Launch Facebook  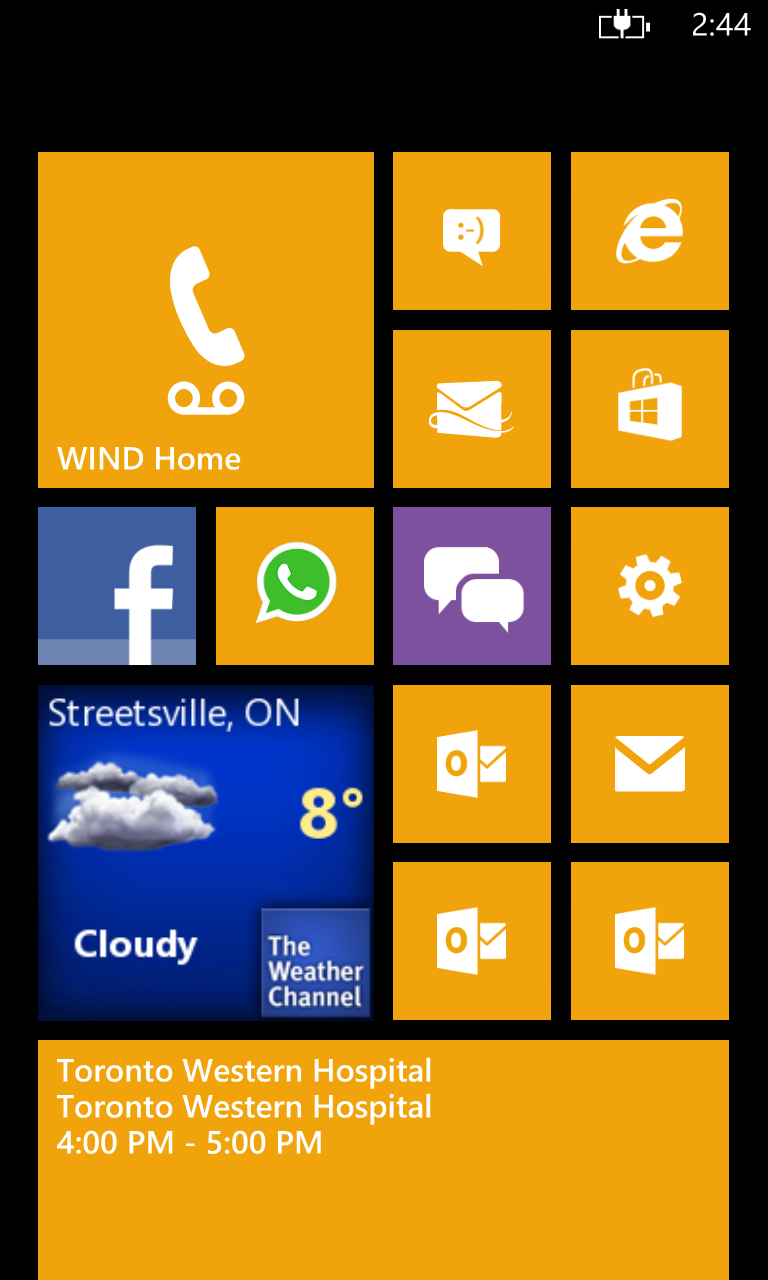point(117,586)
